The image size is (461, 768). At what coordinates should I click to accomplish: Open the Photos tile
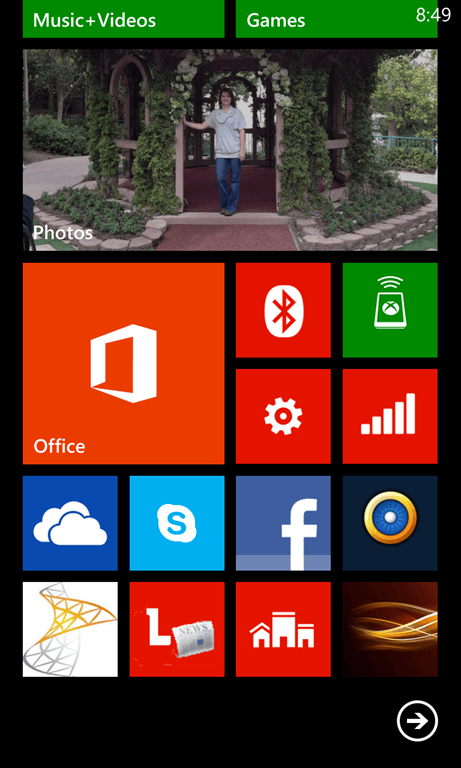pyautogui.click(x=230, y=150)
